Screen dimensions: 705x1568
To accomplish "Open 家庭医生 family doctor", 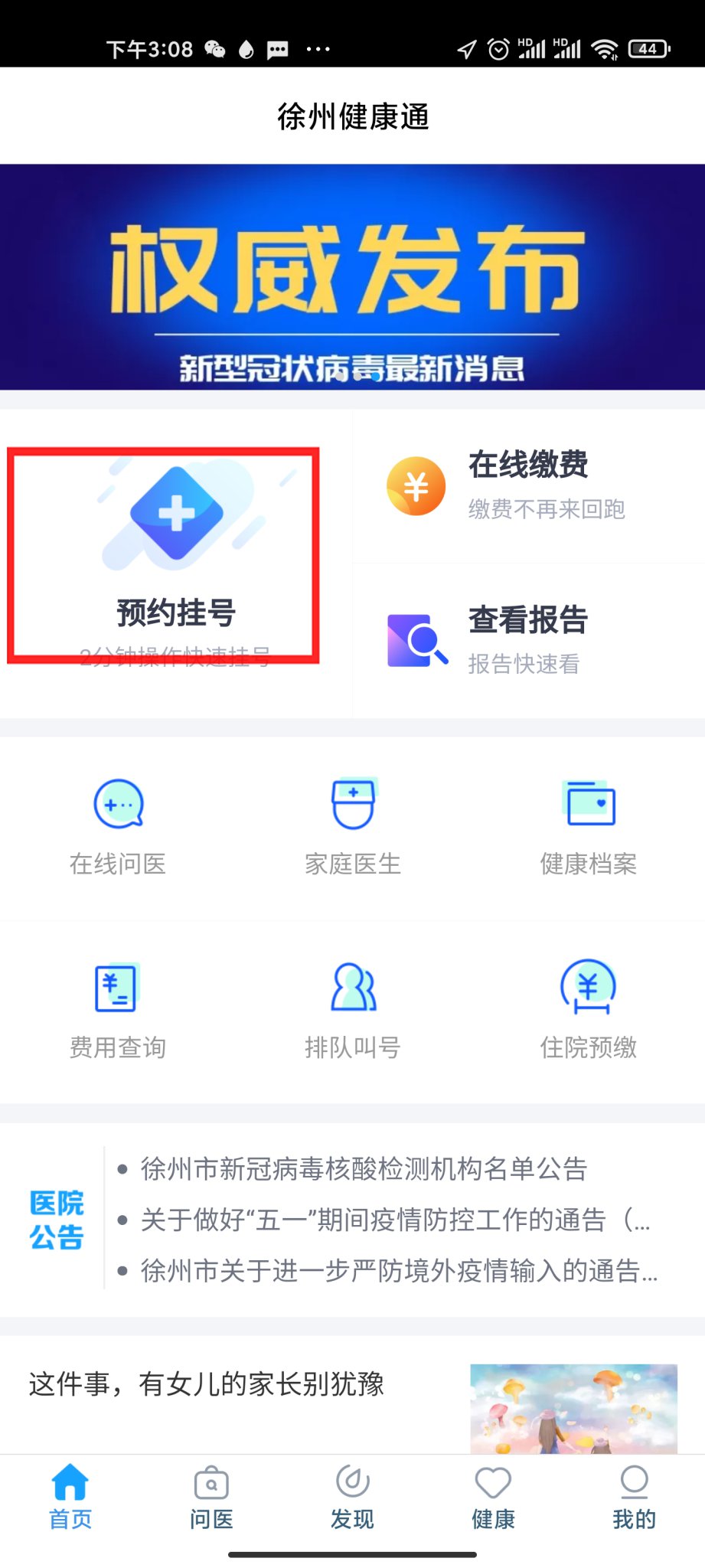I will tap(352, 827).
